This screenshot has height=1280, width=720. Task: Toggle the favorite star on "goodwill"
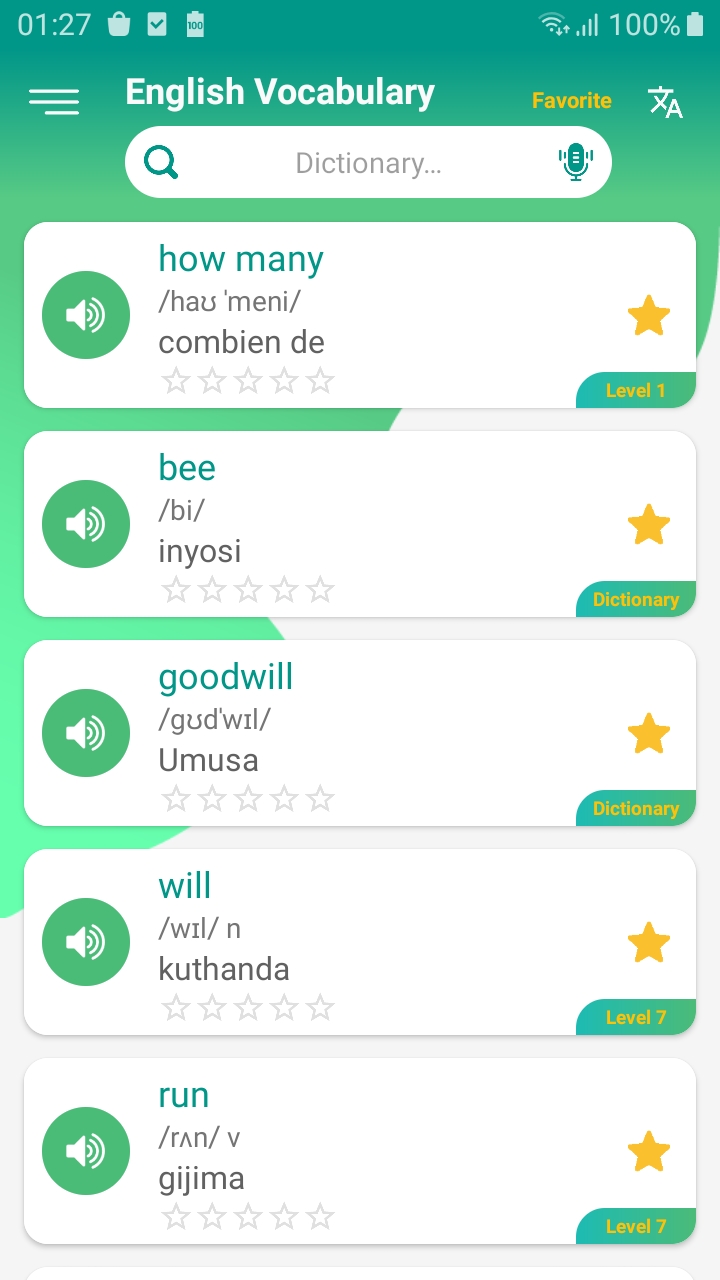[x=648, y=734]
